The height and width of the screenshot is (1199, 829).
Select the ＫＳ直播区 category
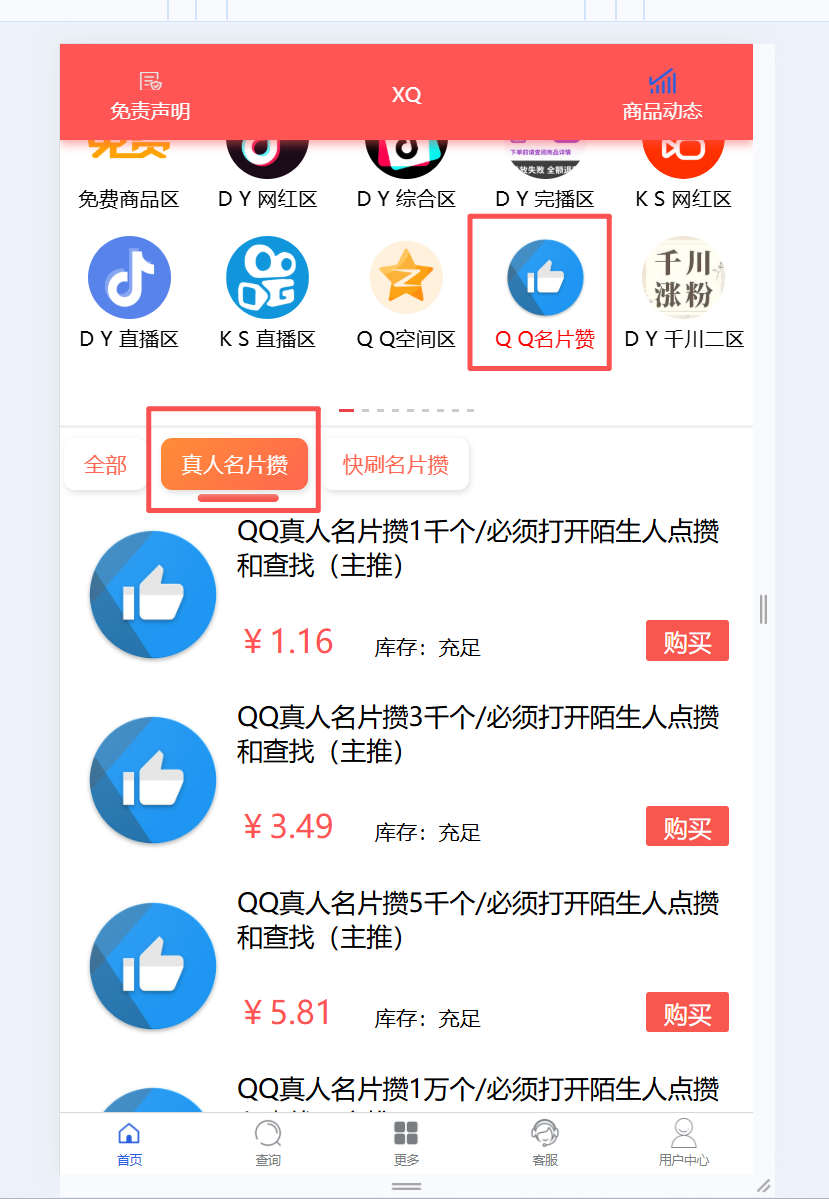pos(267,292)
